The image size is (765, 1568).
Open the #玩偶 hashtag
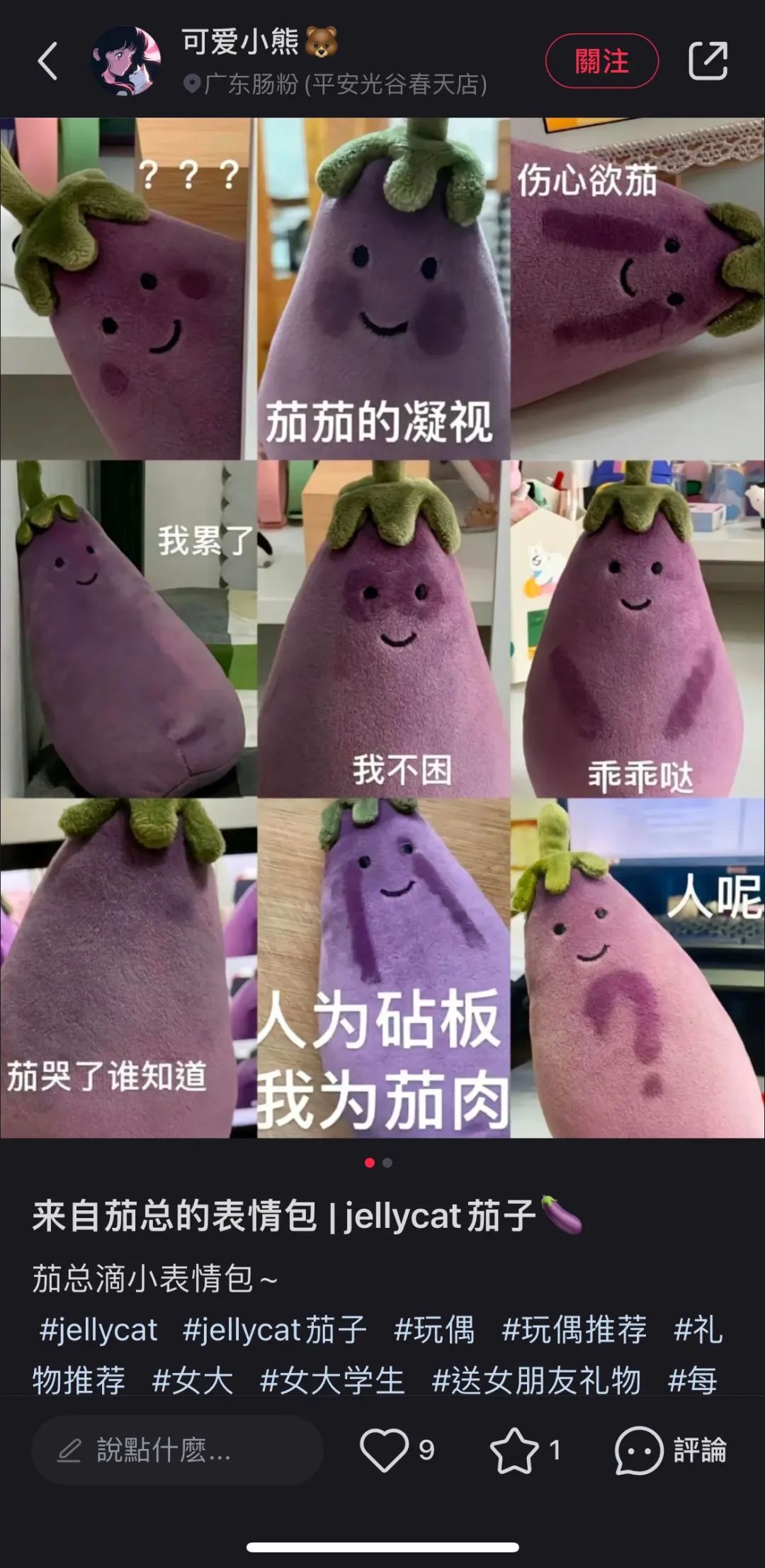pos(434,1330)
